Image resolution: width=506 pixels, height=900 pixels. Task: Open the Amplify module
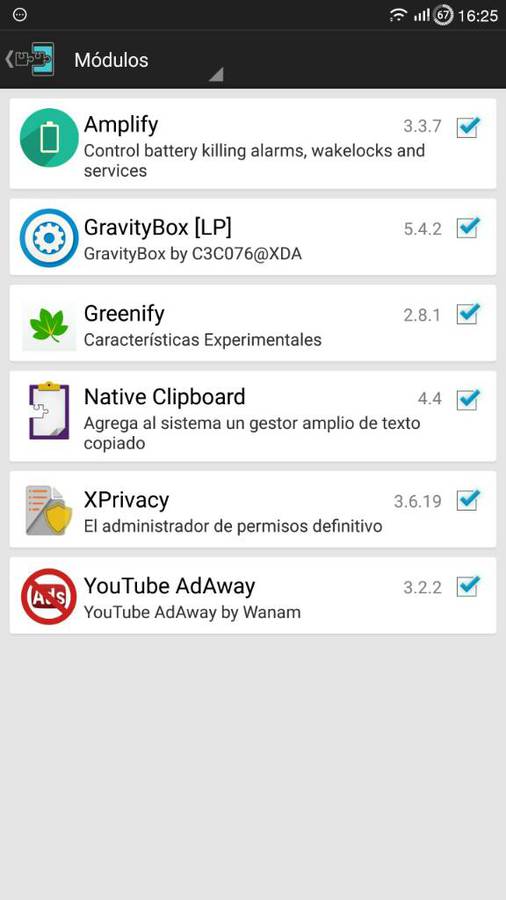(252, 143)
